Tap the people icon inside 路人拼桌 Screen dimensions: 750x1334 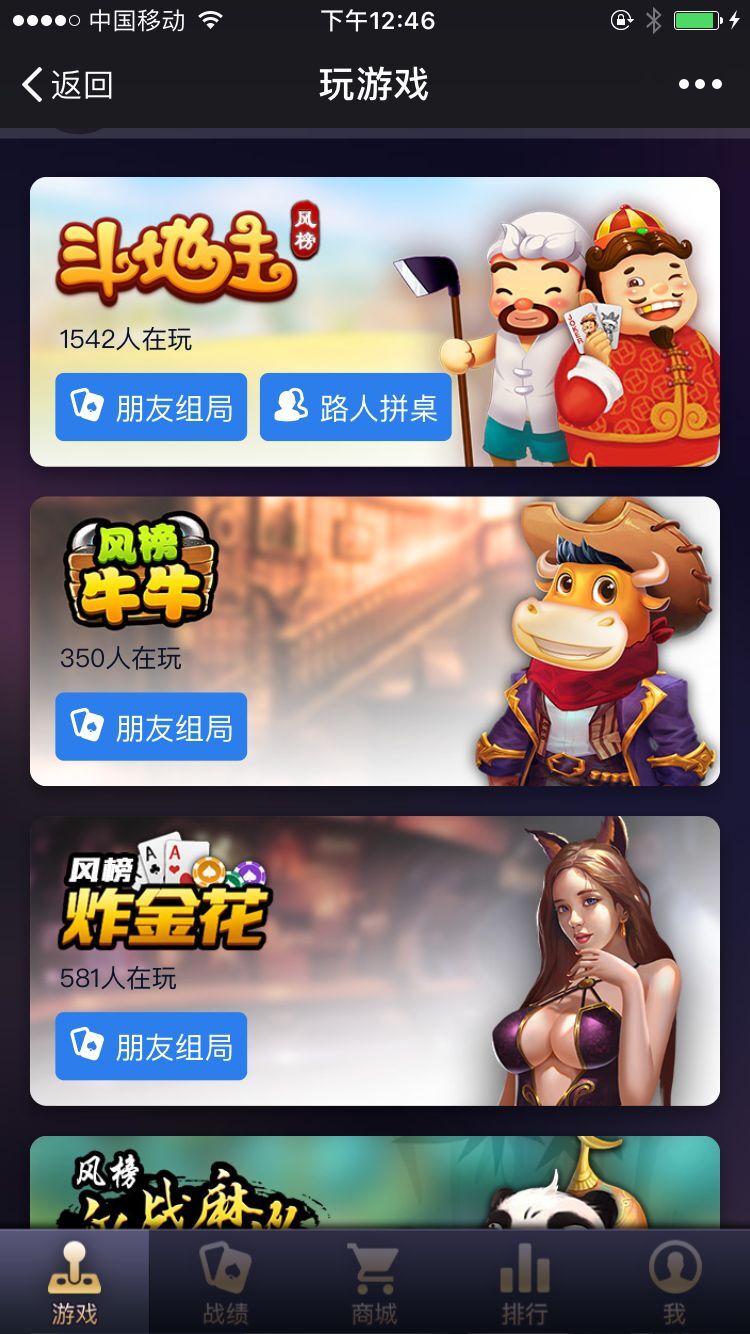coord(290,406)
